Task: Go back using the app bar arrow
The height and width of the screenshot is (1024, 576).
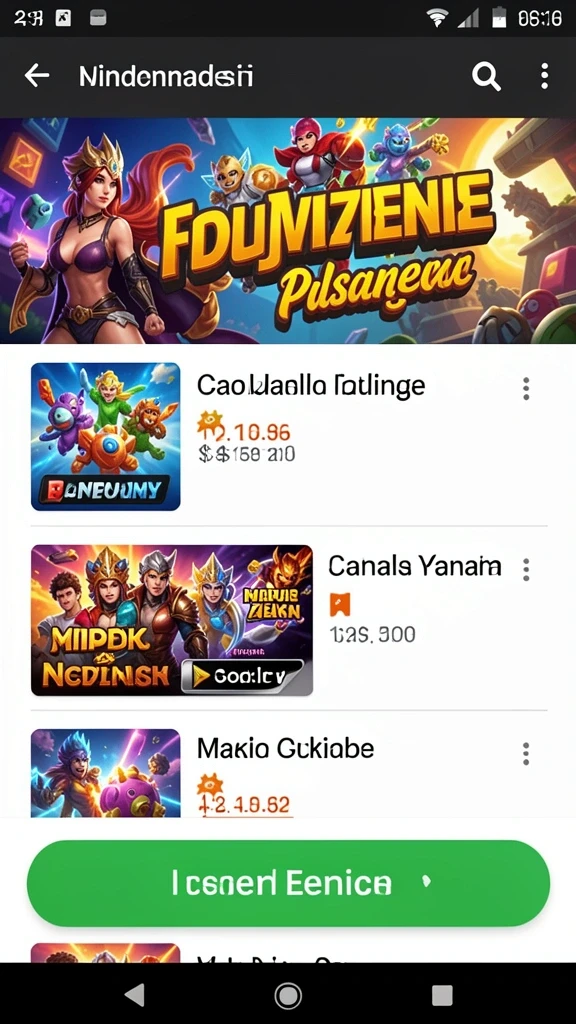Action: tap(37, 76)
